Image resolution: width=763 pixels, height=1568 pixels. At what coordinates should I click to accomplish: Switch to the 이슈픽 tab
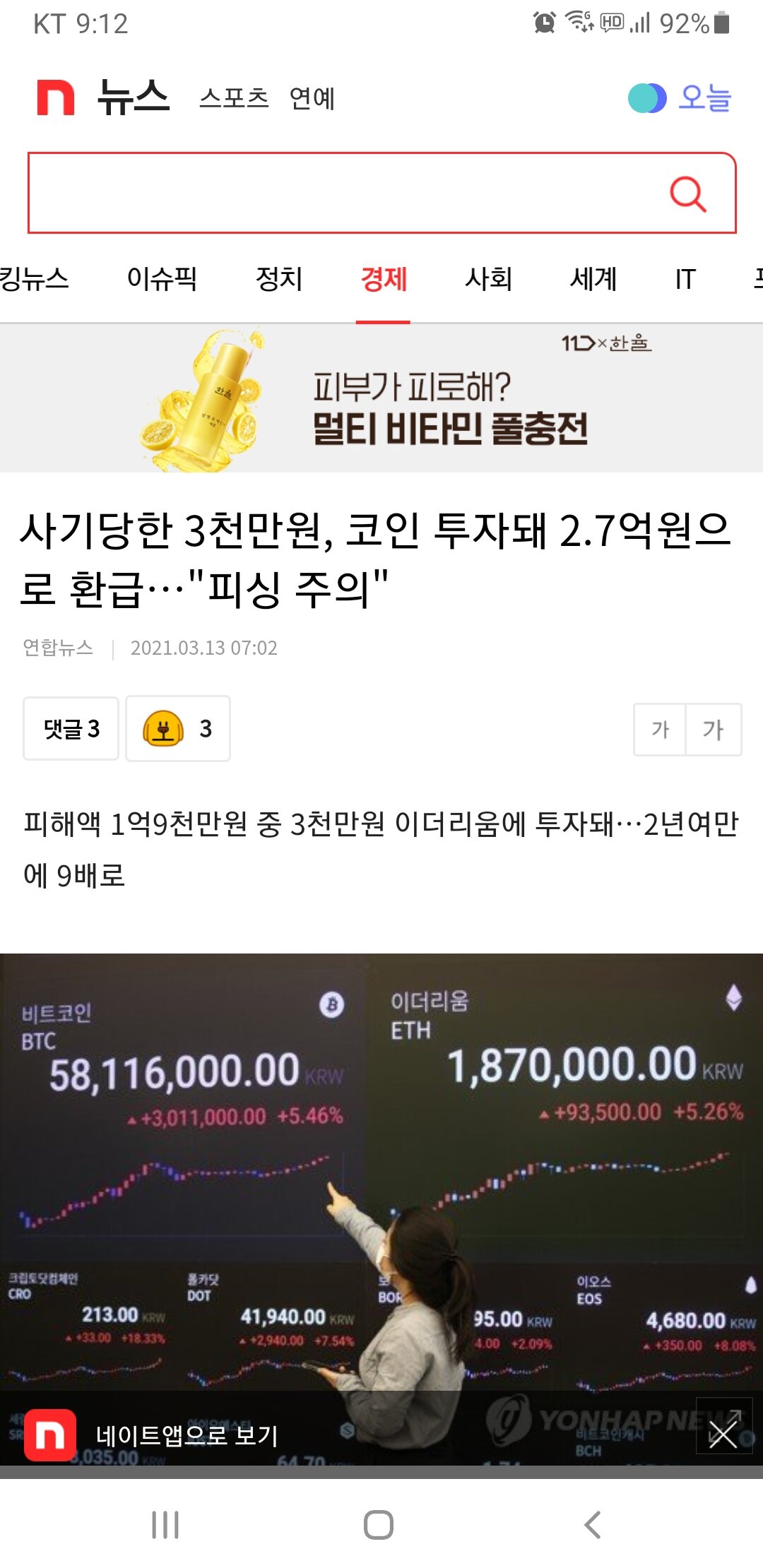[162, 278]
